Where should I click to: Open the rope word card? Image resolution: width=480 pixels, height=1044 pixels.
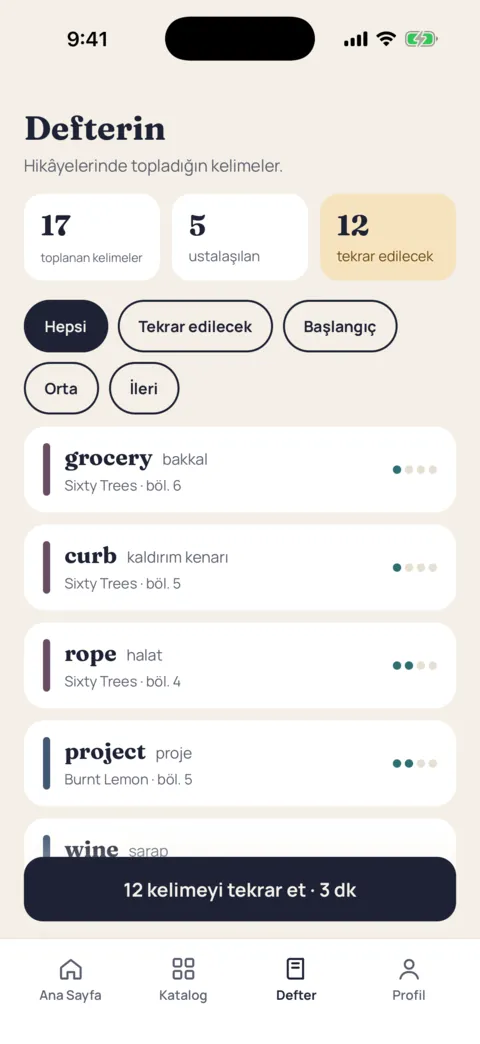(240, 665)
